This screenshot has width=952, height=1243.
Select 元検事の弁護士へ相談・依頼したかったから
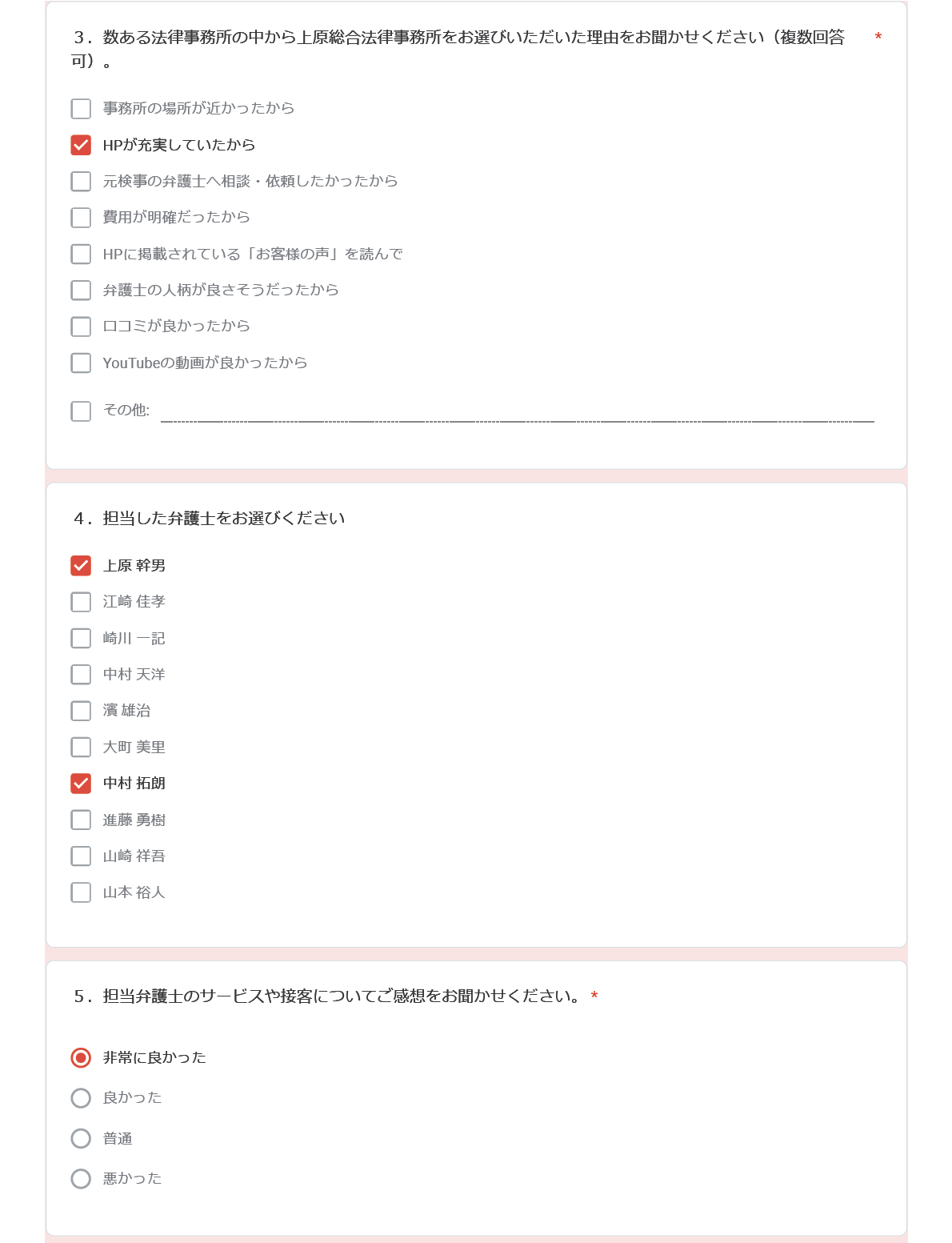(81, 182)
